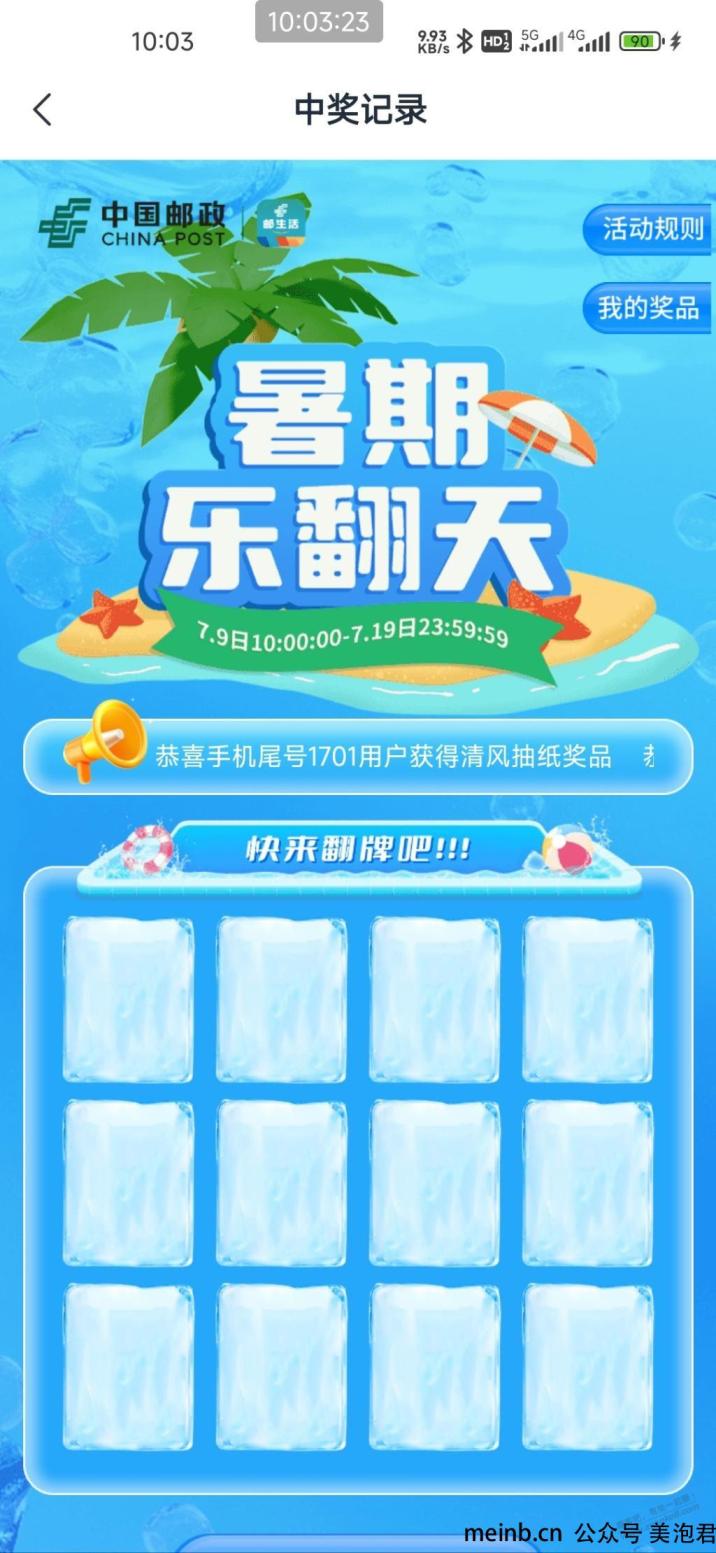716x1553 pixels.
Task: Flip the bottom-left ice card
Action: coord(129,1366)
